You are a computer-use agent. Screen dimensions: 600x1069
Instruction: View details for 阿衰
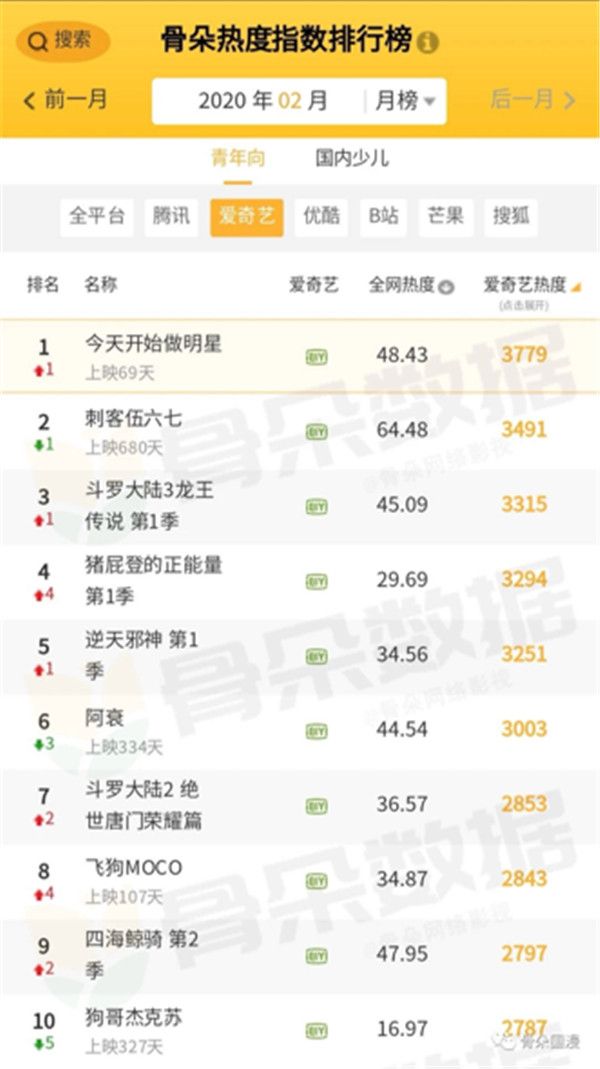pos(104,721)
